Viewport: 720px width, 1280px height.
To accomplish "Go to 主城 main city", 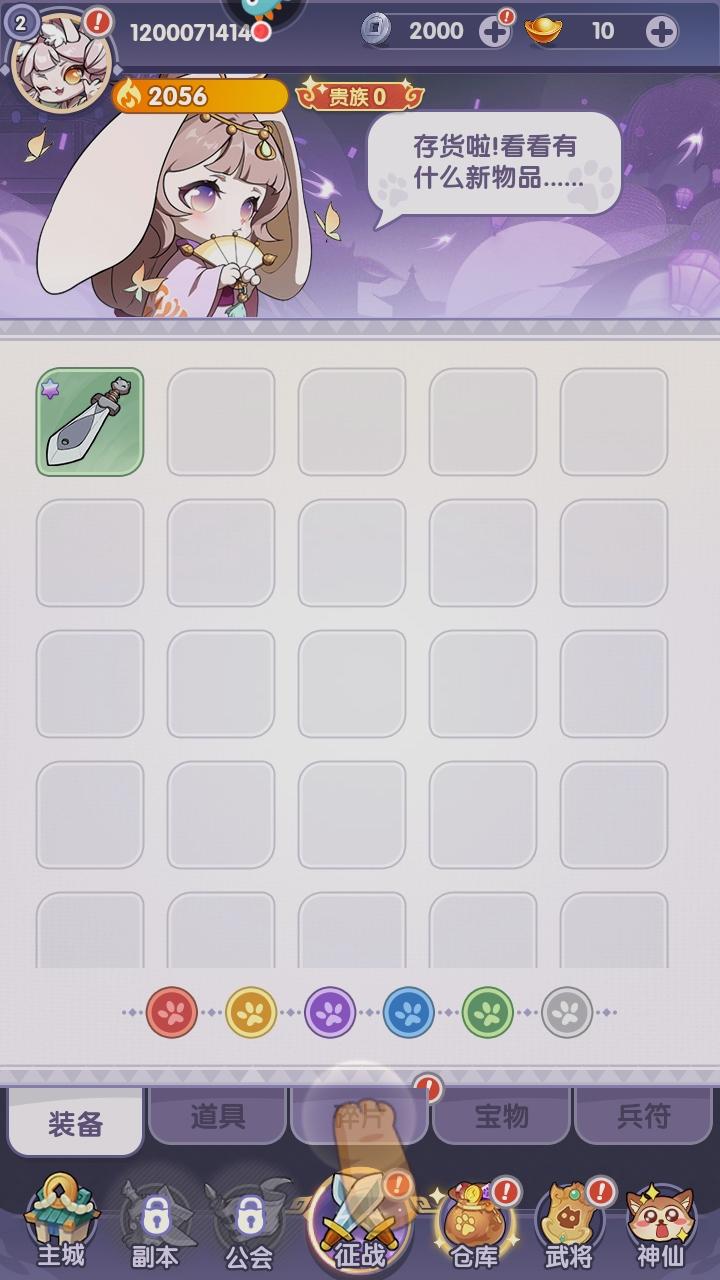I will pos(62,1222).
